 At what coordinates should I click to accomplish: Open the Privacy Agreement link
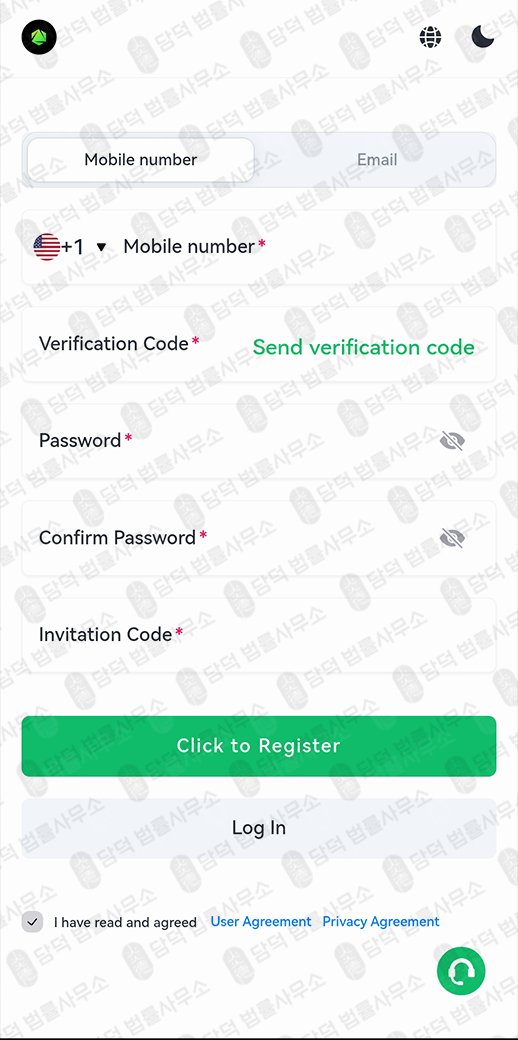pos(381,922)
